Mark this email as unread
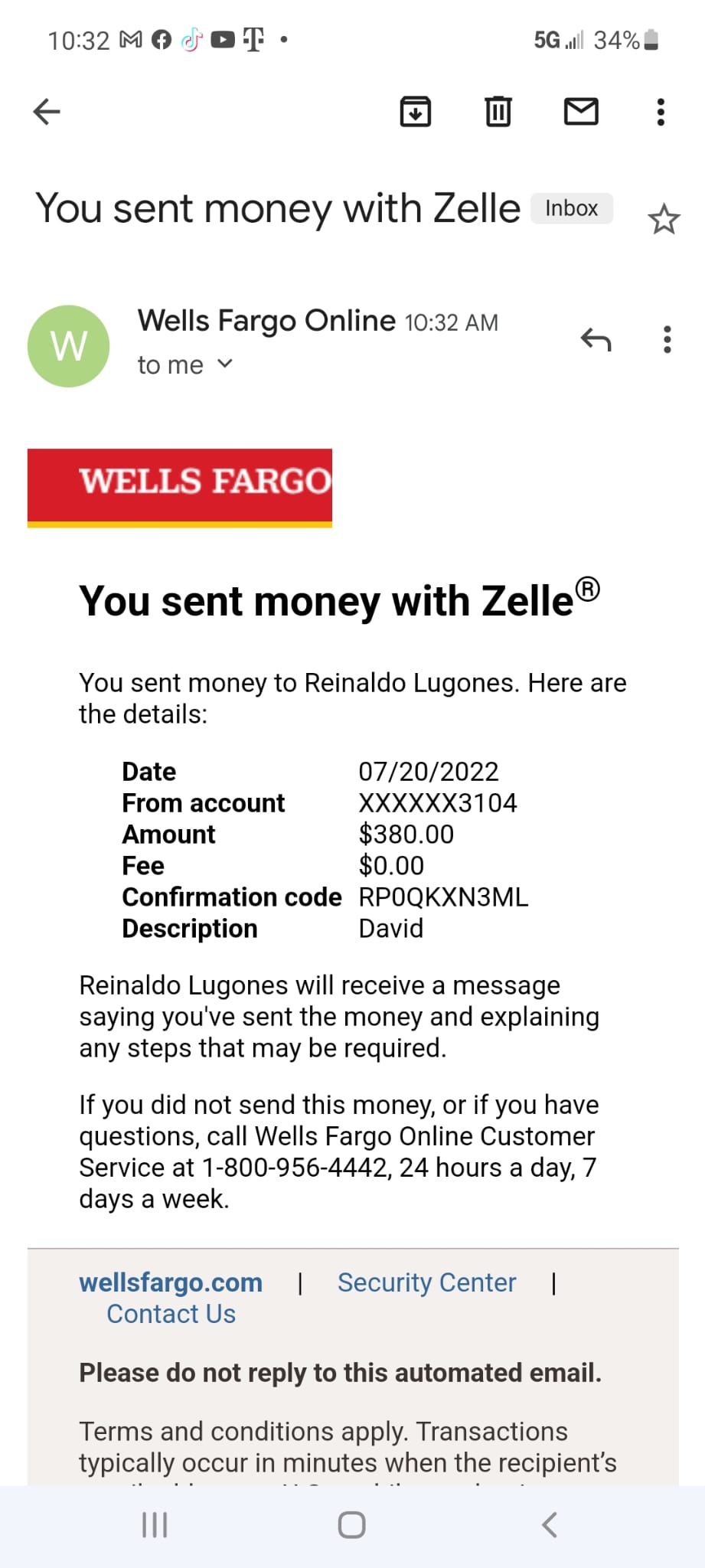The height and width of the screenshot is (1568, 705). tap(581, 112)
